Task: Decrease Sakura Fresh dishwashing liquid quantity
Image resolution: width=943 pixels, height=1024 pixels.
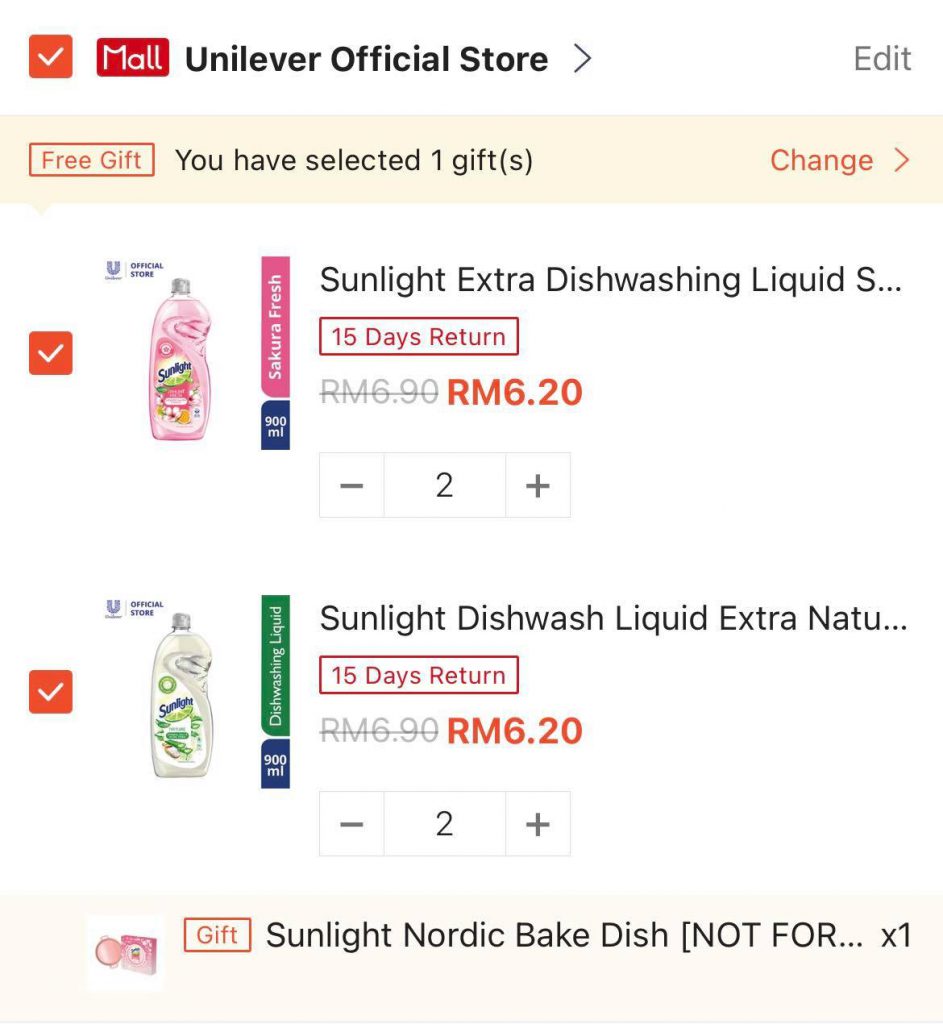Action: click(x=352, y=486)
